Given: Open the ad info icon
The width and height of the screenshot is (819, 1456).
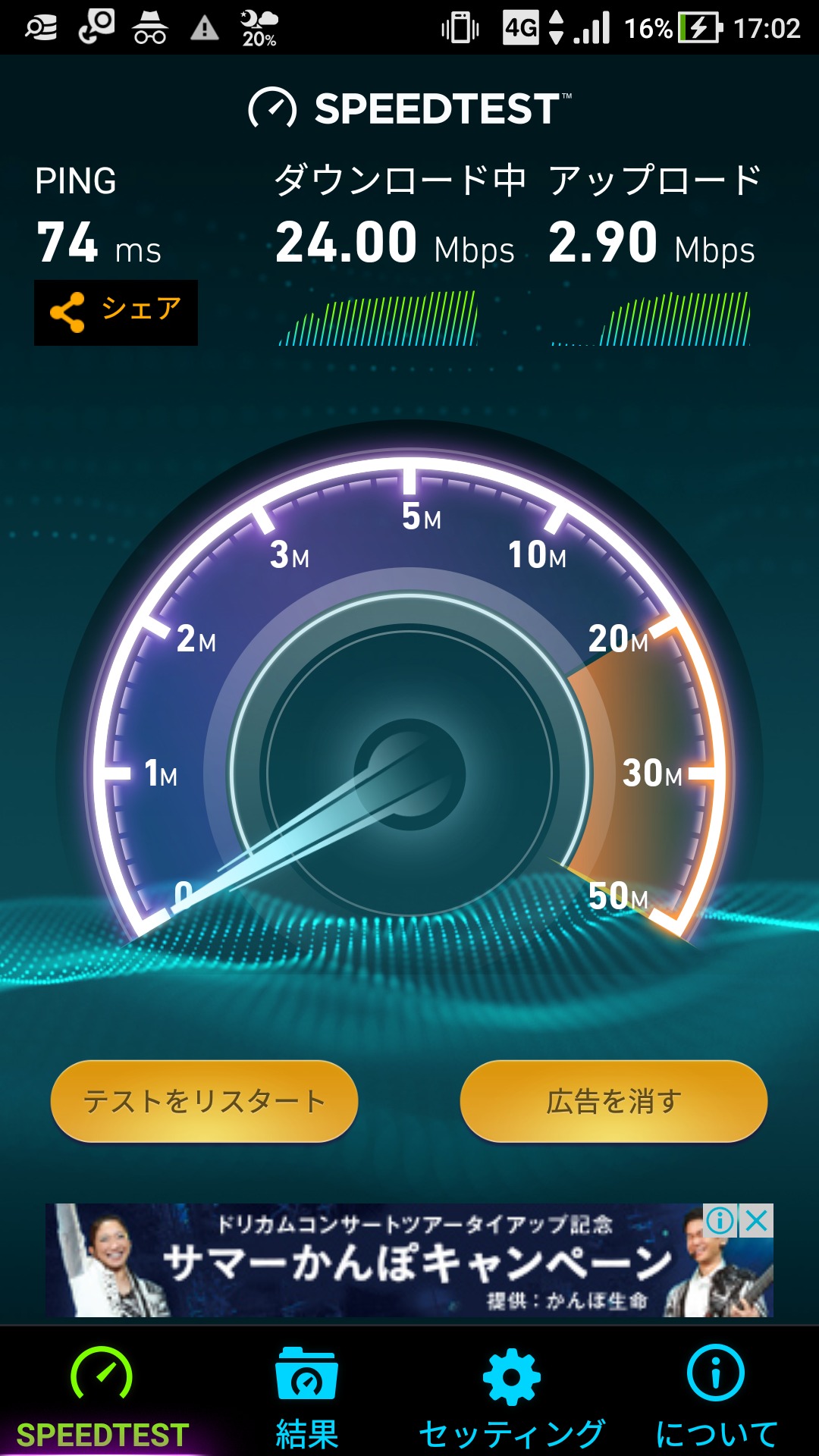Looking at the screenshot, I should tap(720, 1221).
